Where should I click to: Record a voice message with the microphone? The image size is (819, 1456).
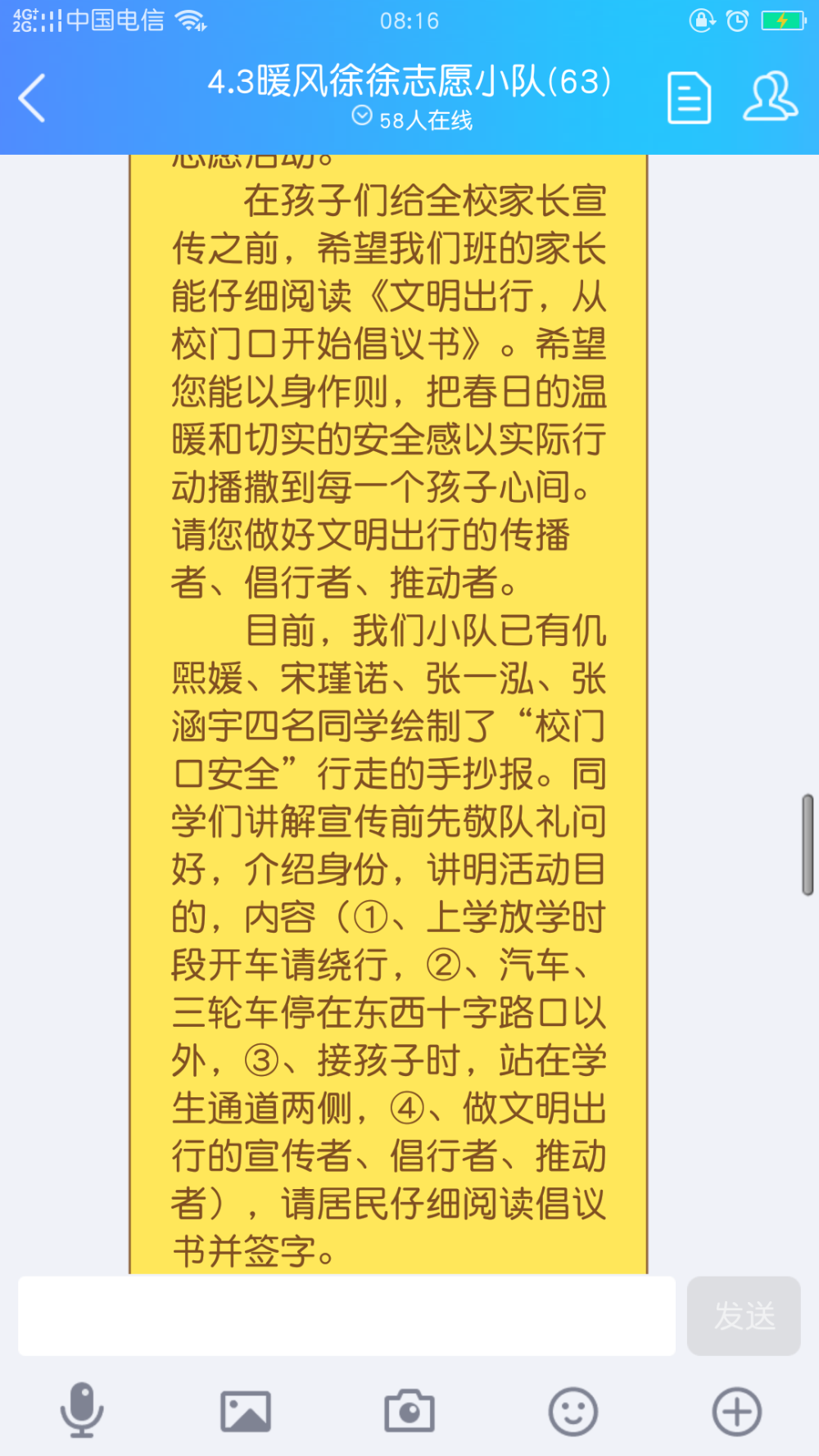(x=82, y=1410)
